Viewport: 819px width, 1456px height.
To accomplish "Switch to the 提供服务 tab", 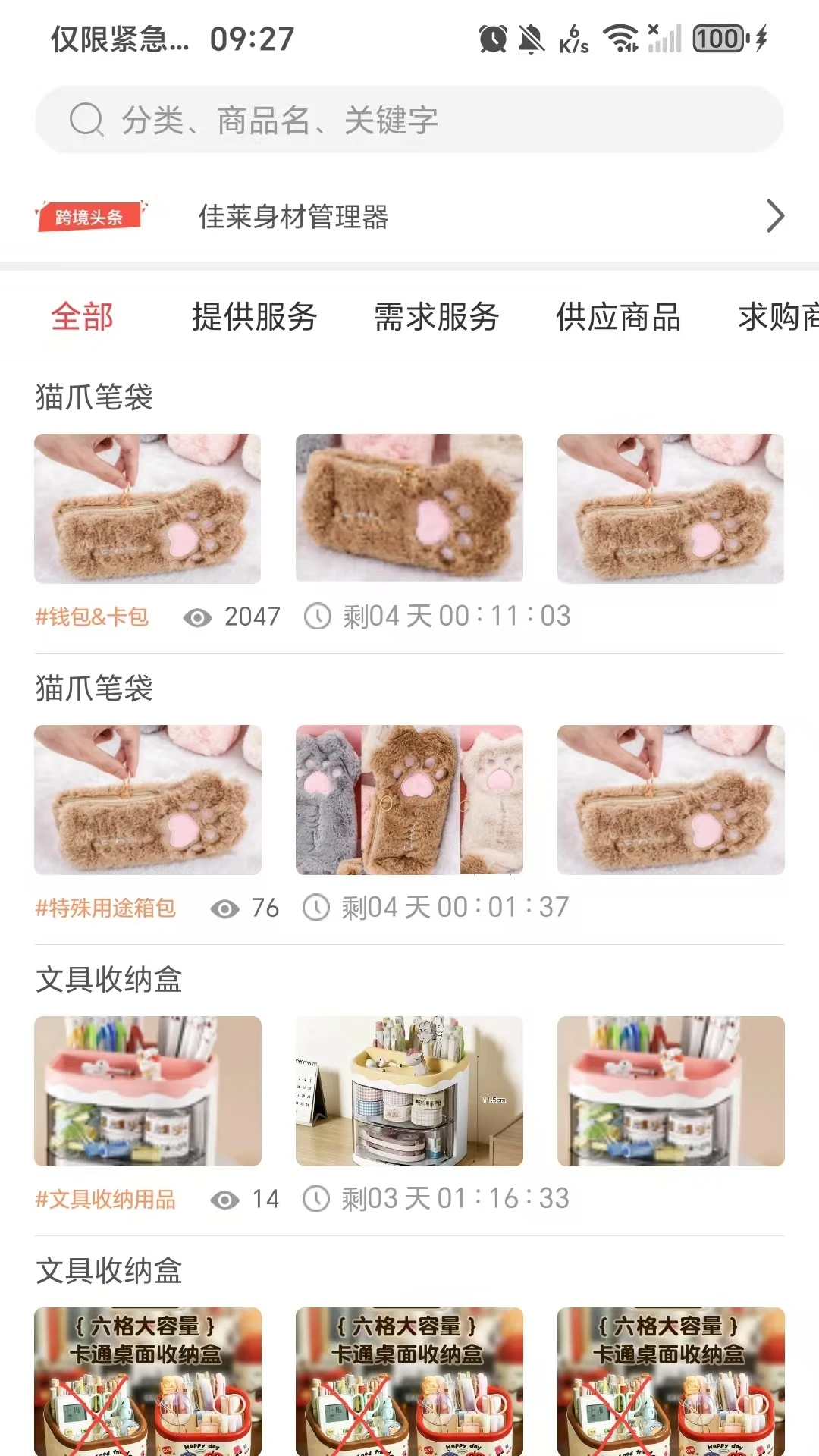I will pyautogui.click(x=256, y=317).
